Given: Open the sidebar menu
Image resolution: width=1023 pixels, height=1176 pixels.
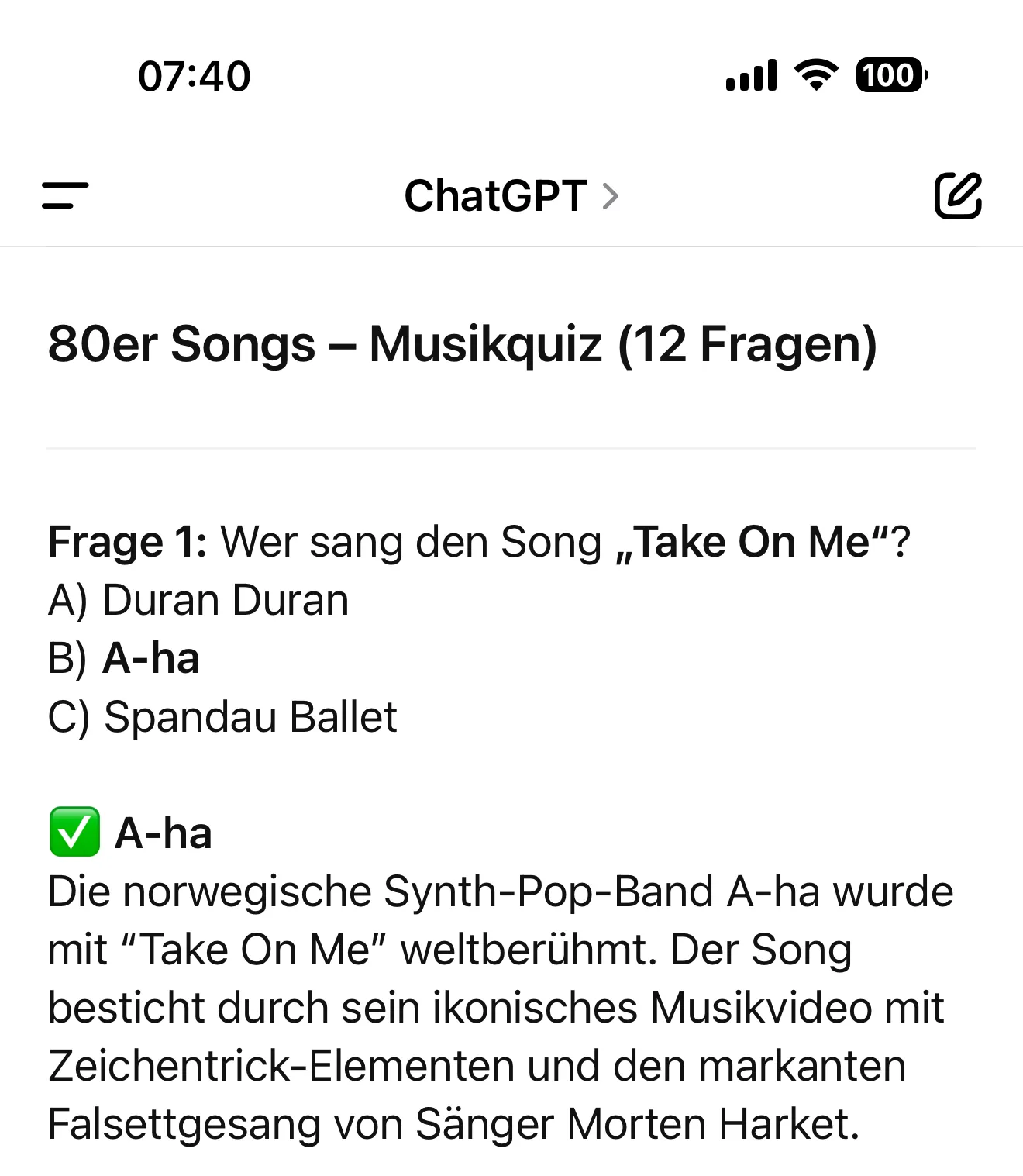Looking at the screenshot, I should [x=65, y=195].
